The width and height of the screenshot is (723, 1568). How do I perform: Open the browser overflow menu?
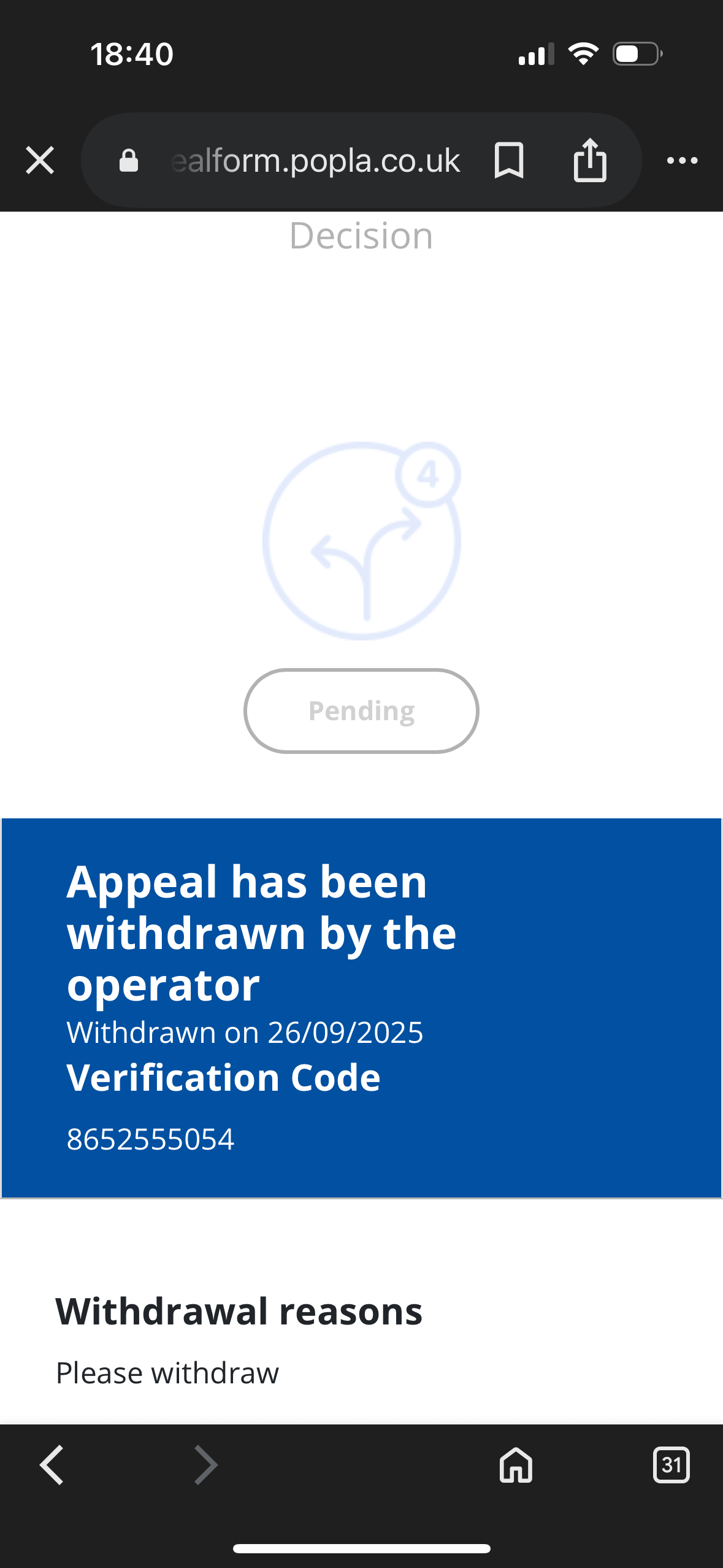point(682,161)
